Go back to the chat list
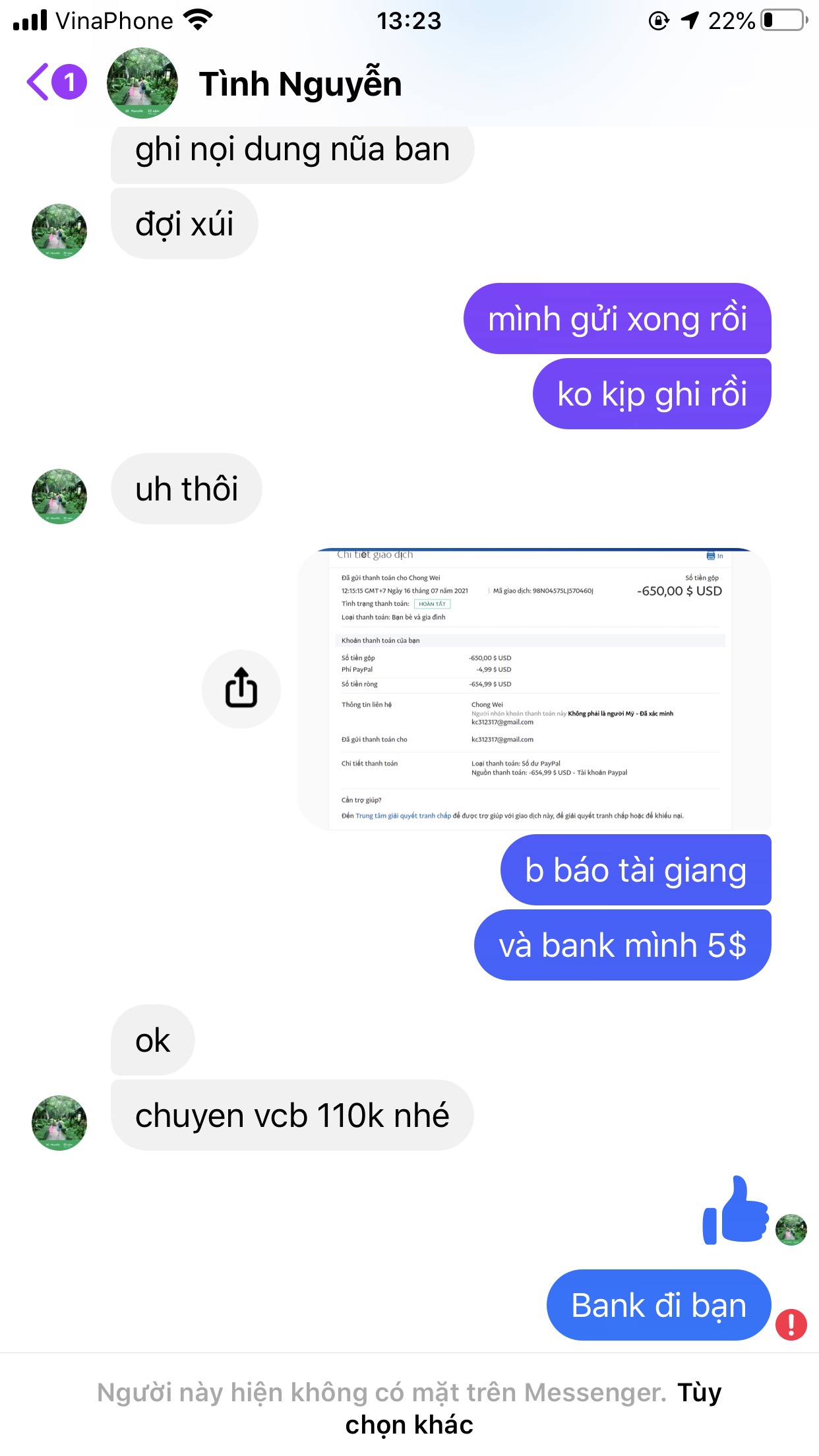819x1456 pixels. 40,82
